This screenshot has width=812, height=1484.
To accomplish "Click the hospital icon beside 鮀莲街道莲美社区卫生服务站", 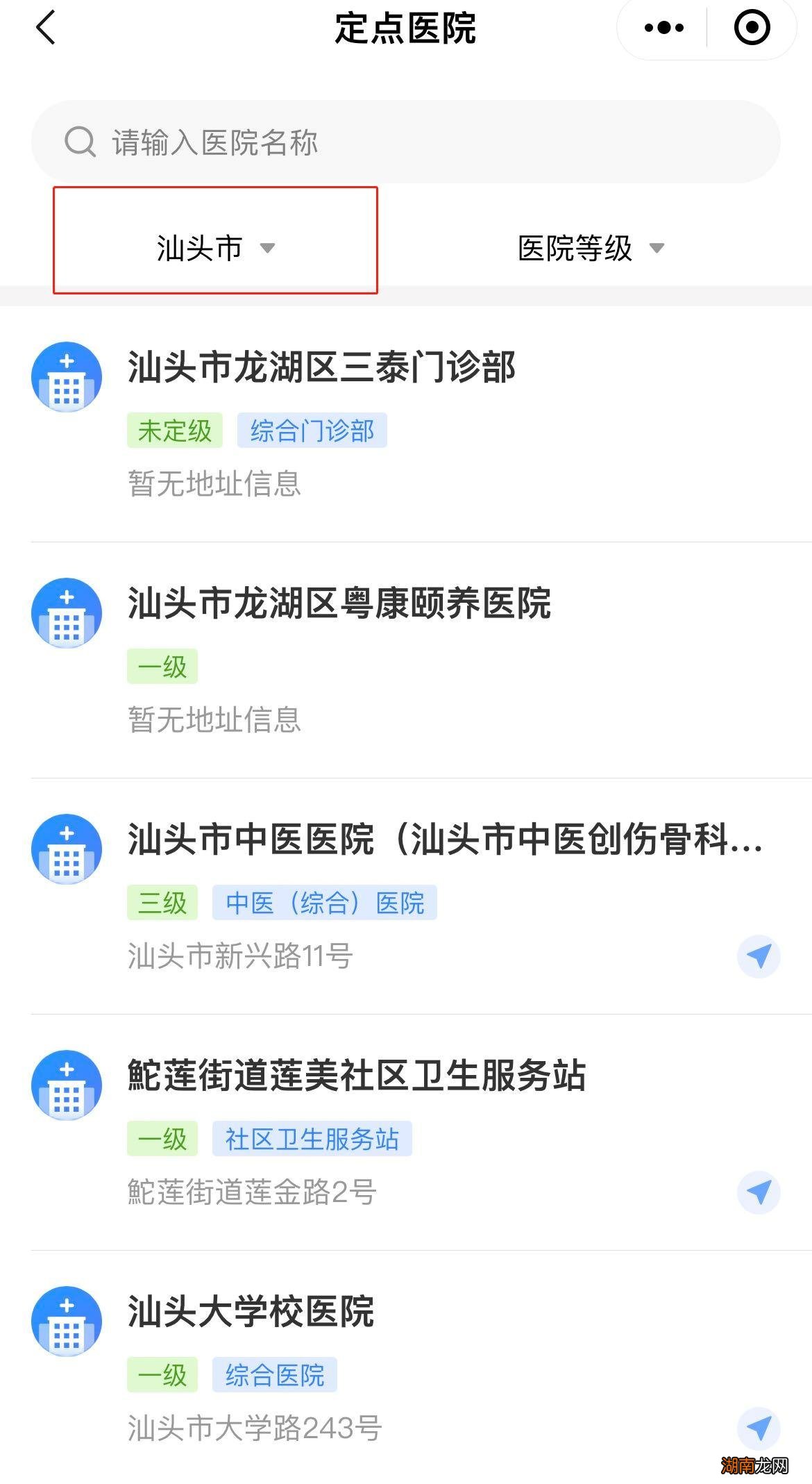I will pos(67,1085).
